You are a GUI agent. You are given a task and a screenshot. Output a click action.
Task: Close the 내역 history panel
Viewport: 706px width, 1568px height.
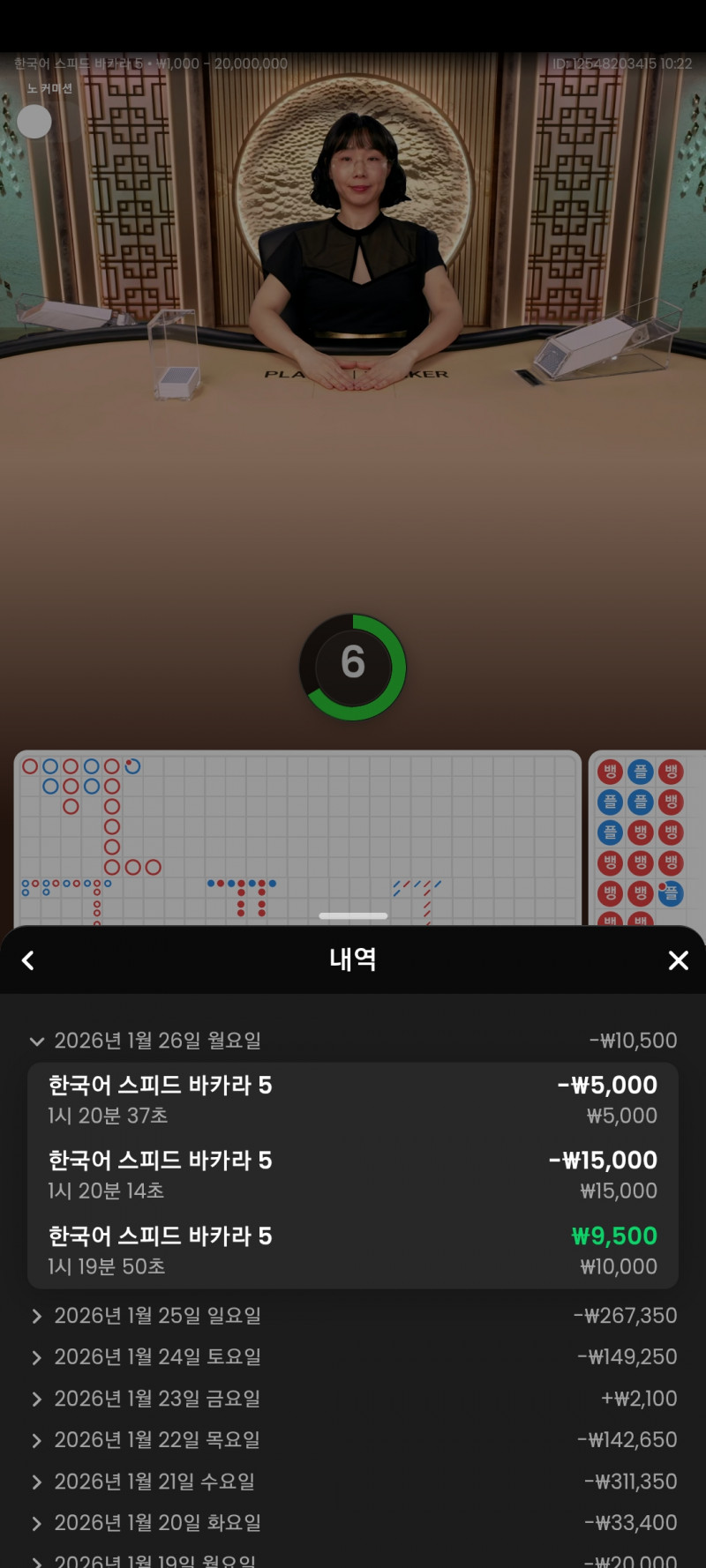pos(678,960)
